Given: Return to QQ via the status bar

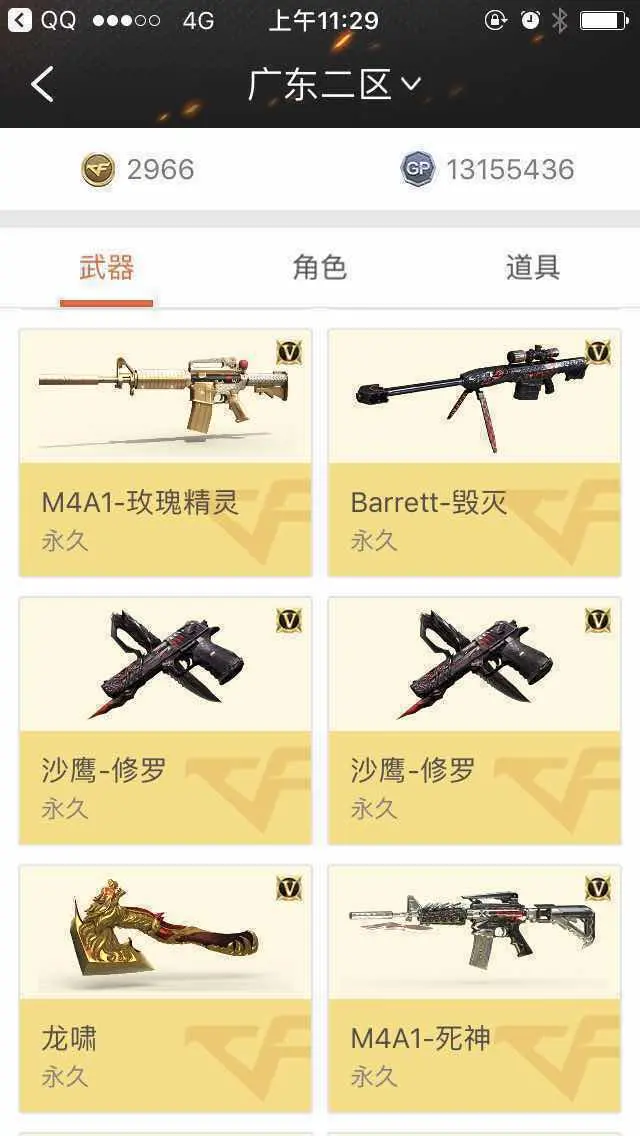Looking at the screenshot, I should 41,20.
